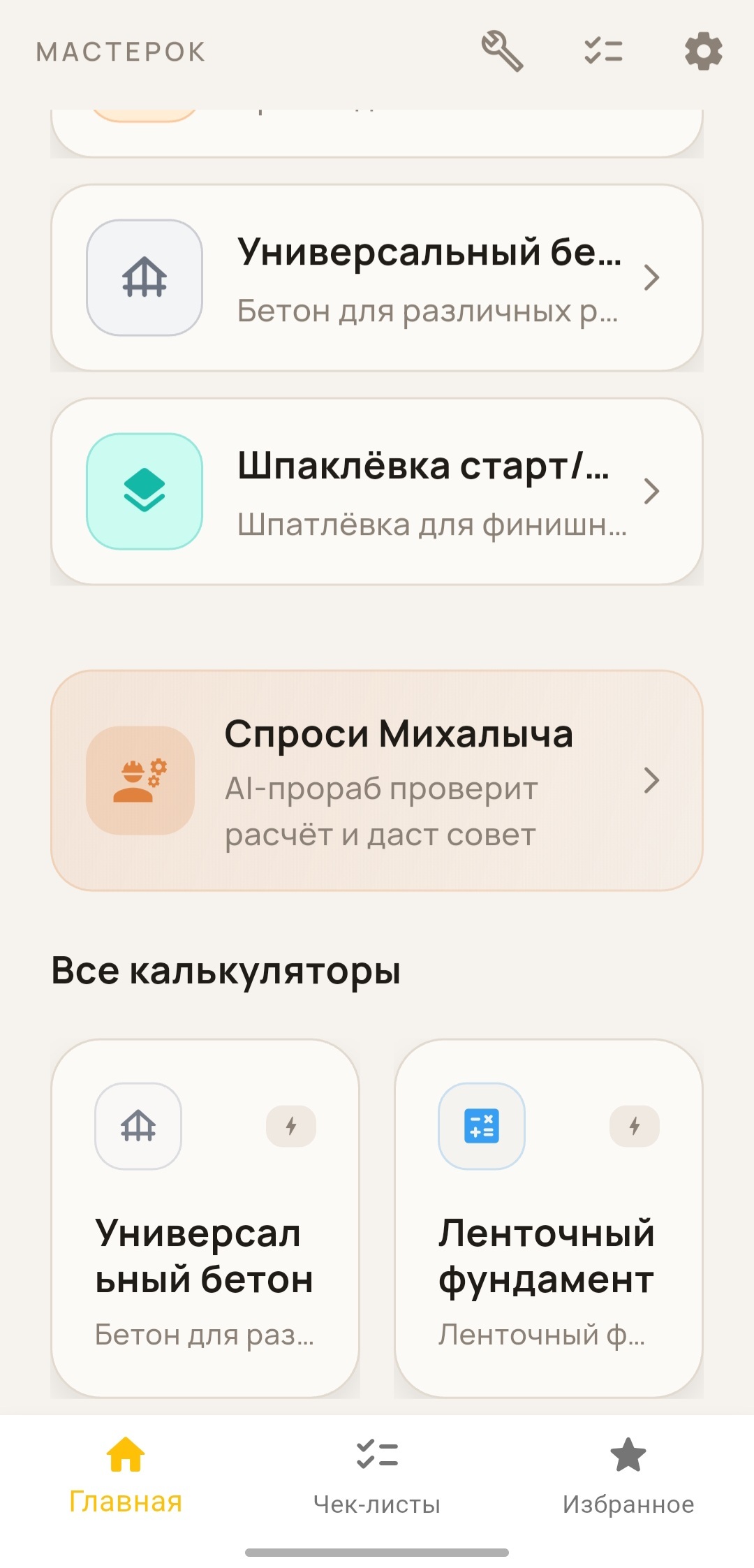Open Спроси Михалыча via the AI foreman icon
The height and width of the screenshot is (1568, 754).
click(138, 782)
